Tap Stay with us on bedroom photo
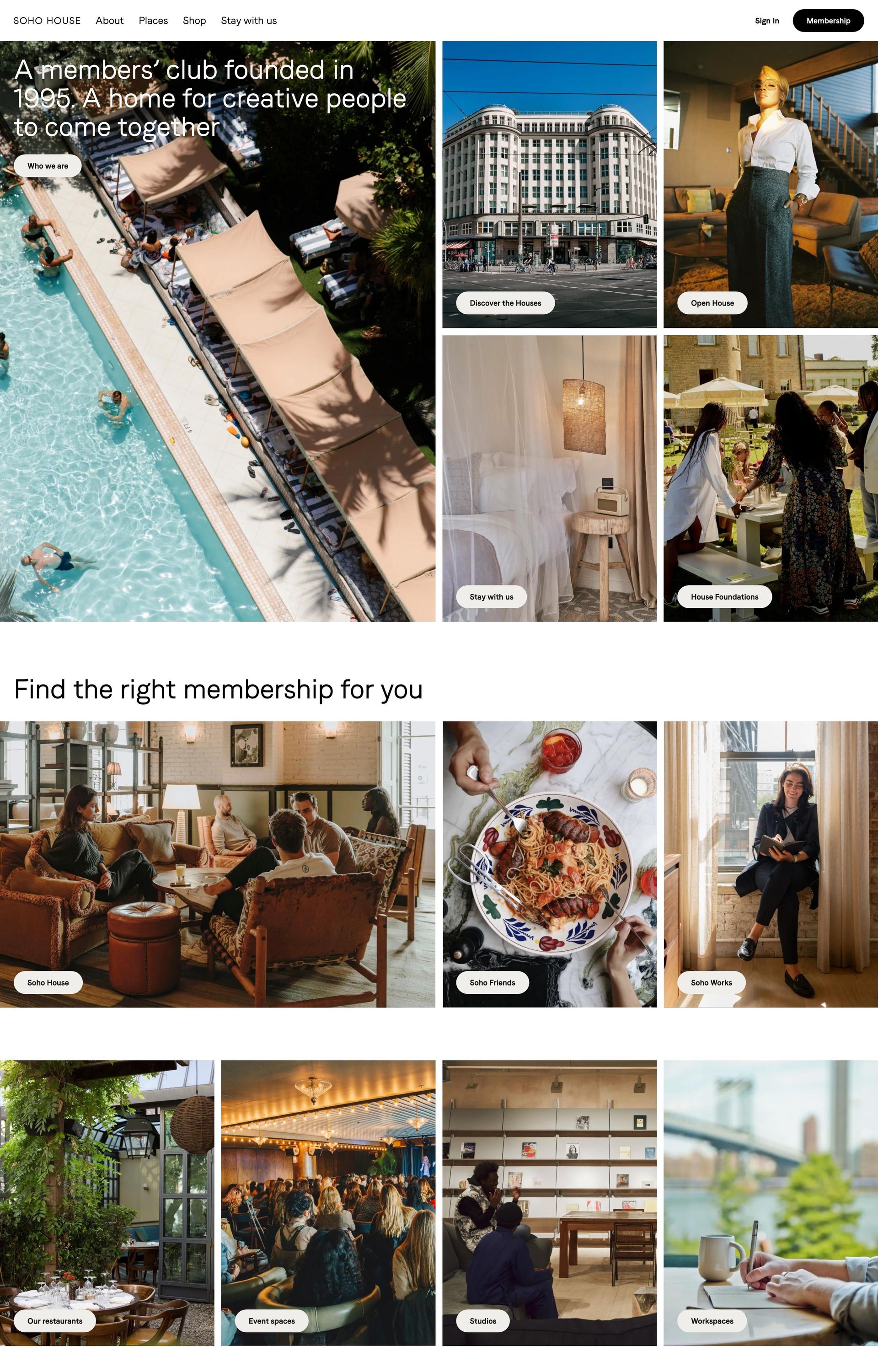The image size is (878, 1372). (x=491, y=597)
